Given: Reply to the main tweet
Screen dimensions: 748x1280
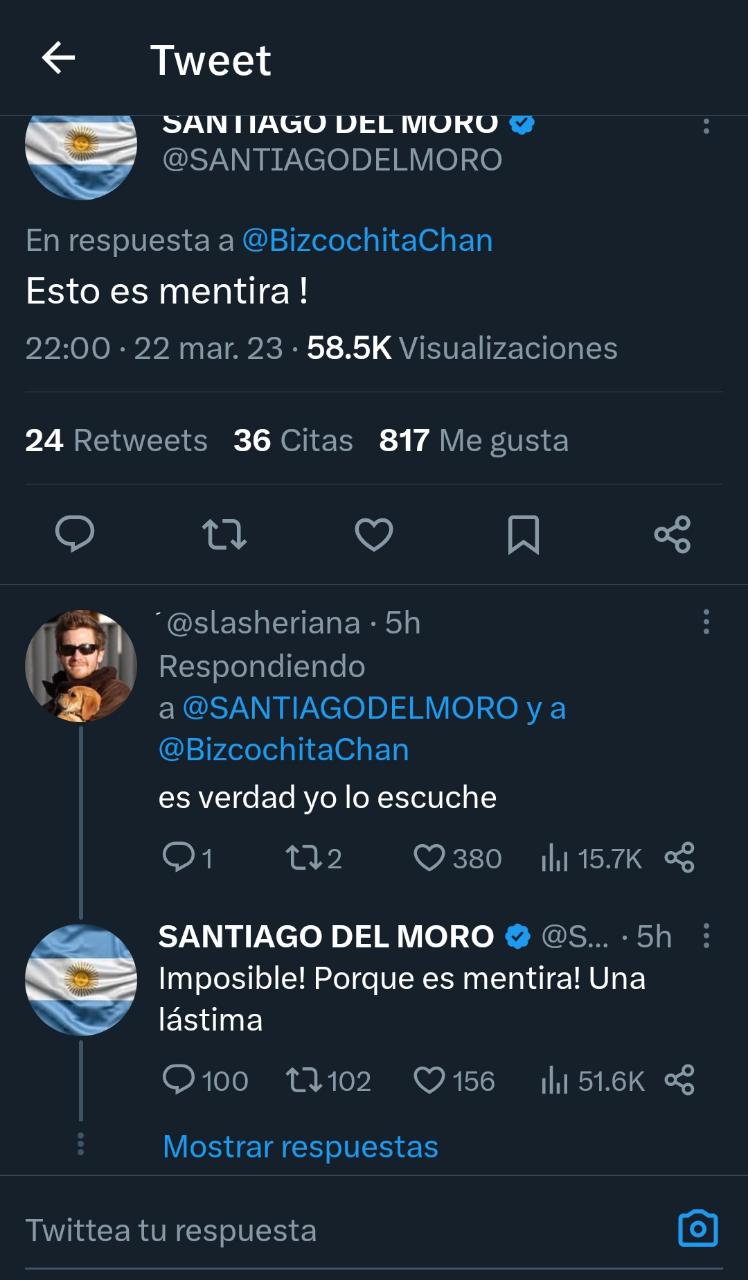Looking at the screenshot, I should (74, 534).
